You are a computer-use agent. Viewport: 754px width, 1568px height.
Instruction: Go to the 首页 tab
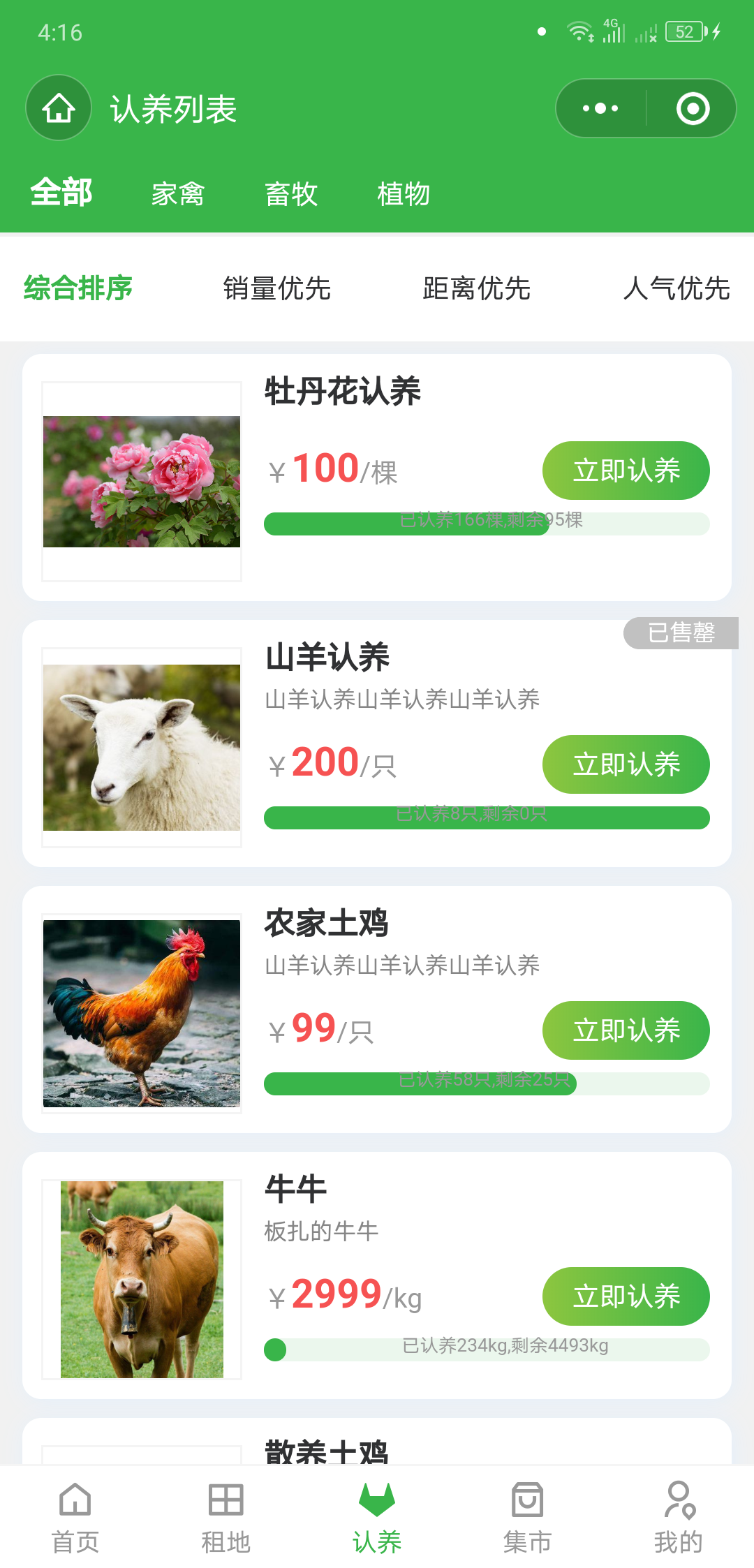[75, 1518]
